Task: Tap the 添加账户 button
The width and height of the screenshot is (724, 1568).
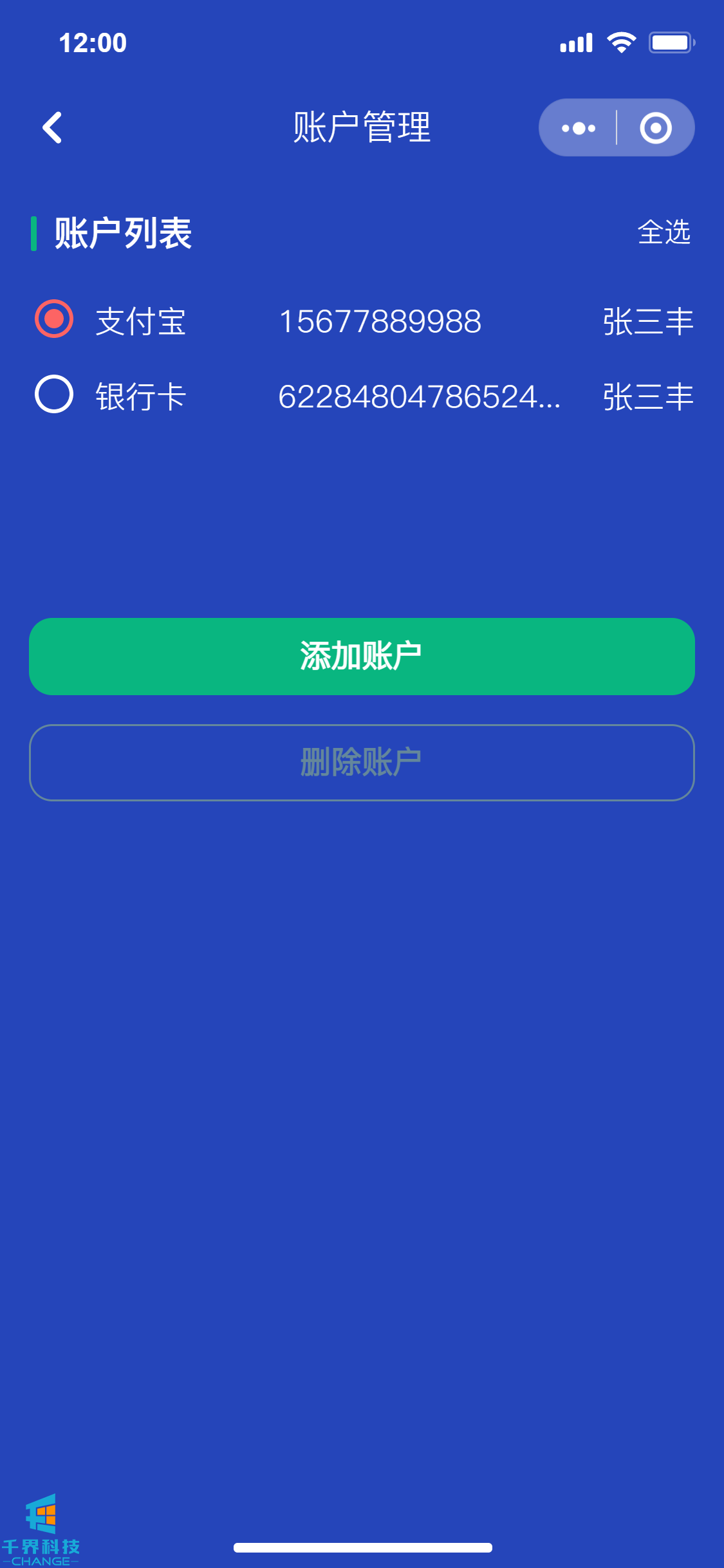Action: coord(362,656)
